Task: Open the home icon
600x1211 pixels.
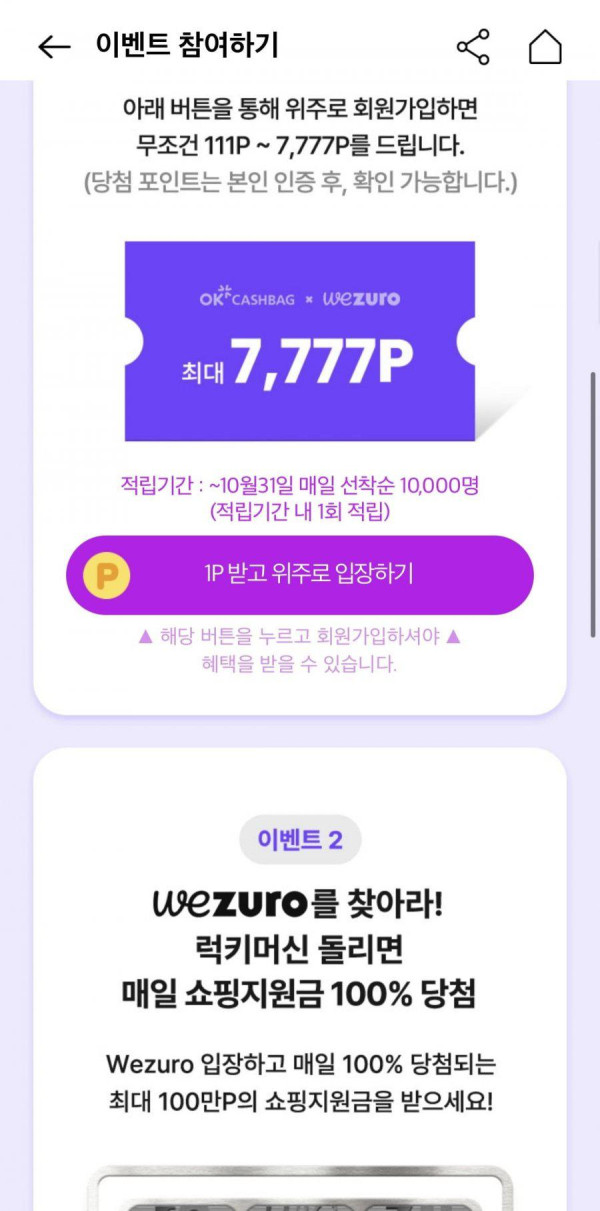Action: tap(545, 47)
